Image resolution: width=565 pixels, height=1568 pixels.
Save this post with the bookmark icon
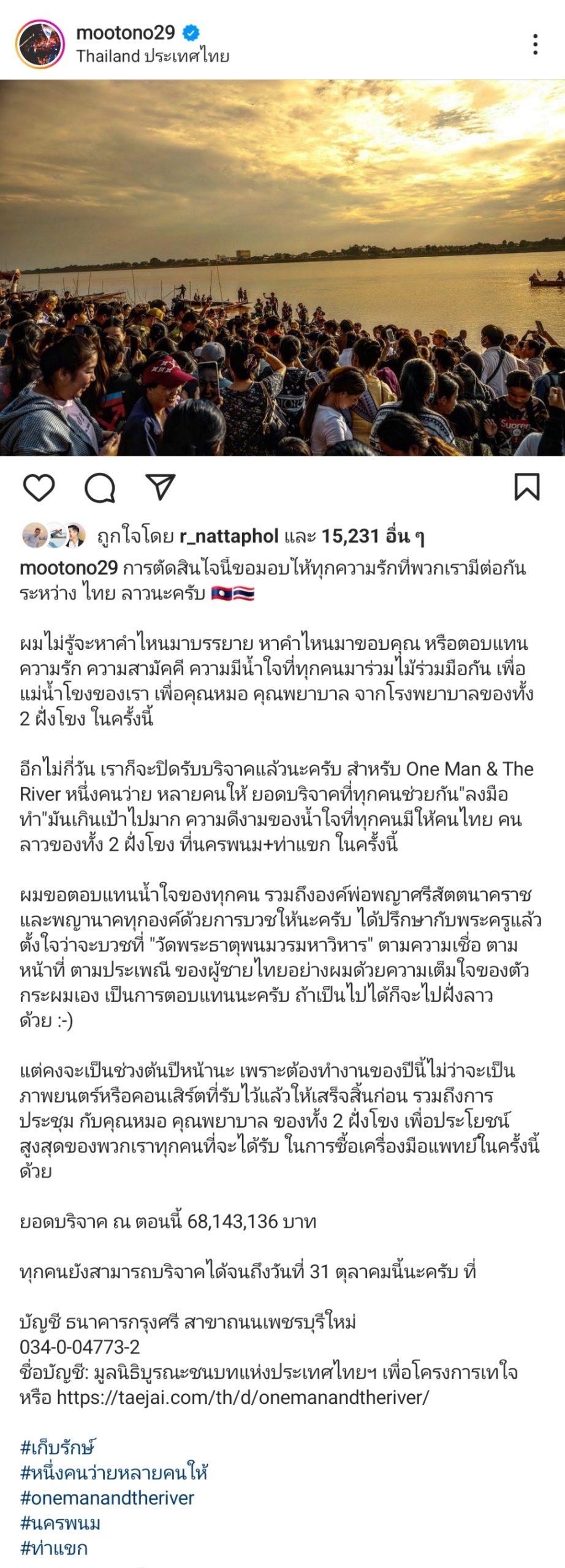526,488
